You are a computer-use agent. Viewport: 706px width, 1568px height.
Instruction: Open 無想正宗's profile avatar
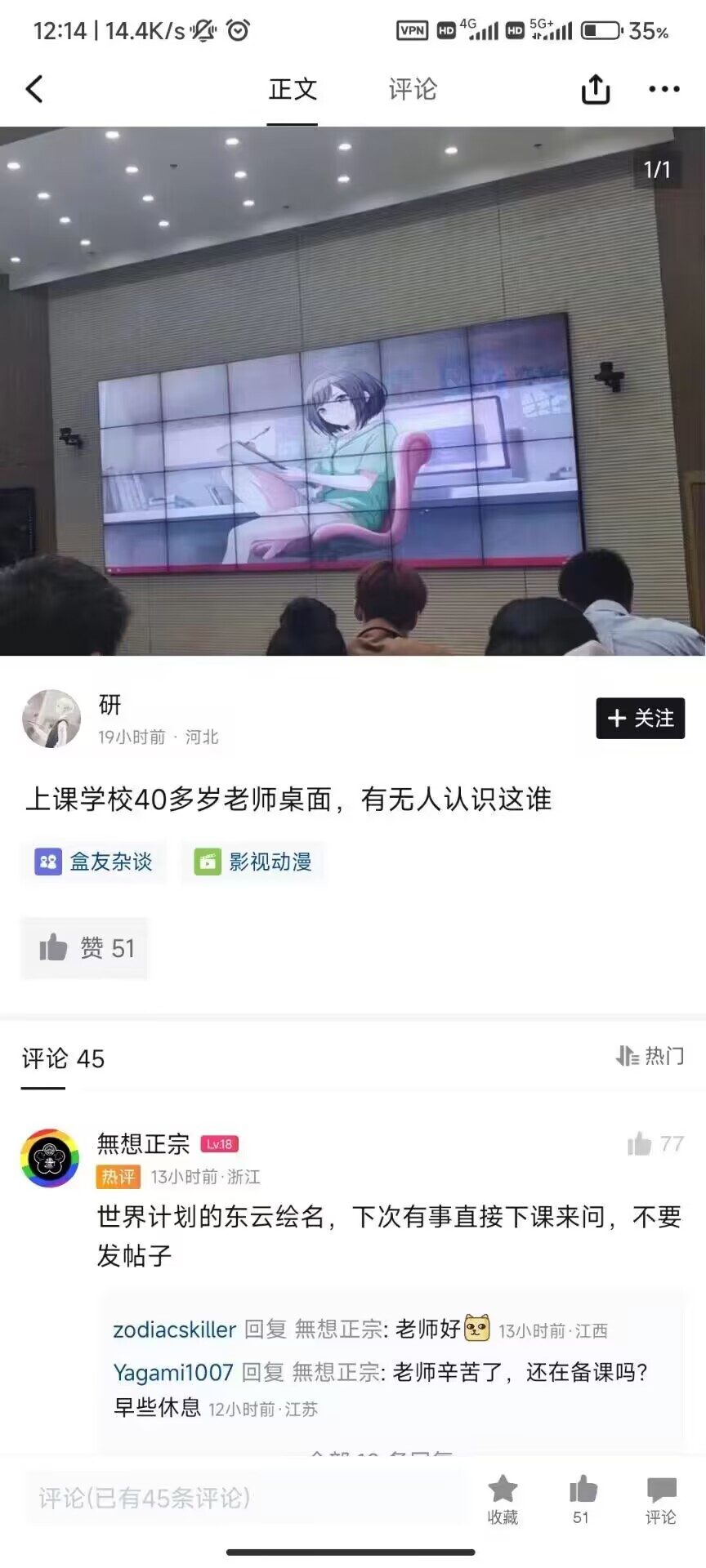tap(50, 1158)
